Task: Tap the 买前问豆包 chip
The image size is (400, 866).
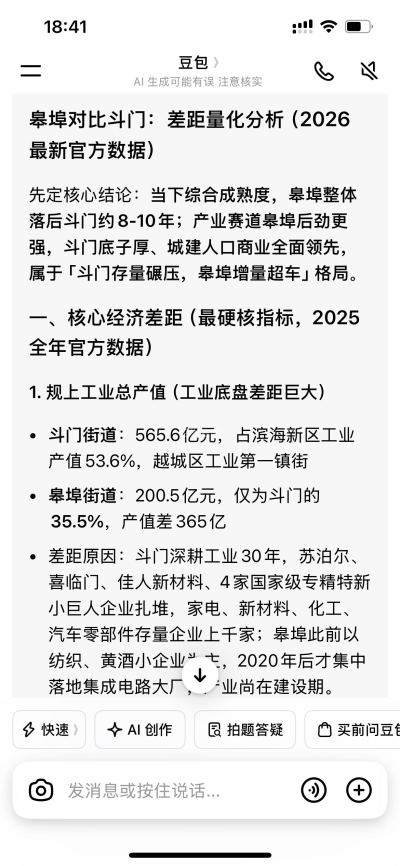Action: (352, 730)
